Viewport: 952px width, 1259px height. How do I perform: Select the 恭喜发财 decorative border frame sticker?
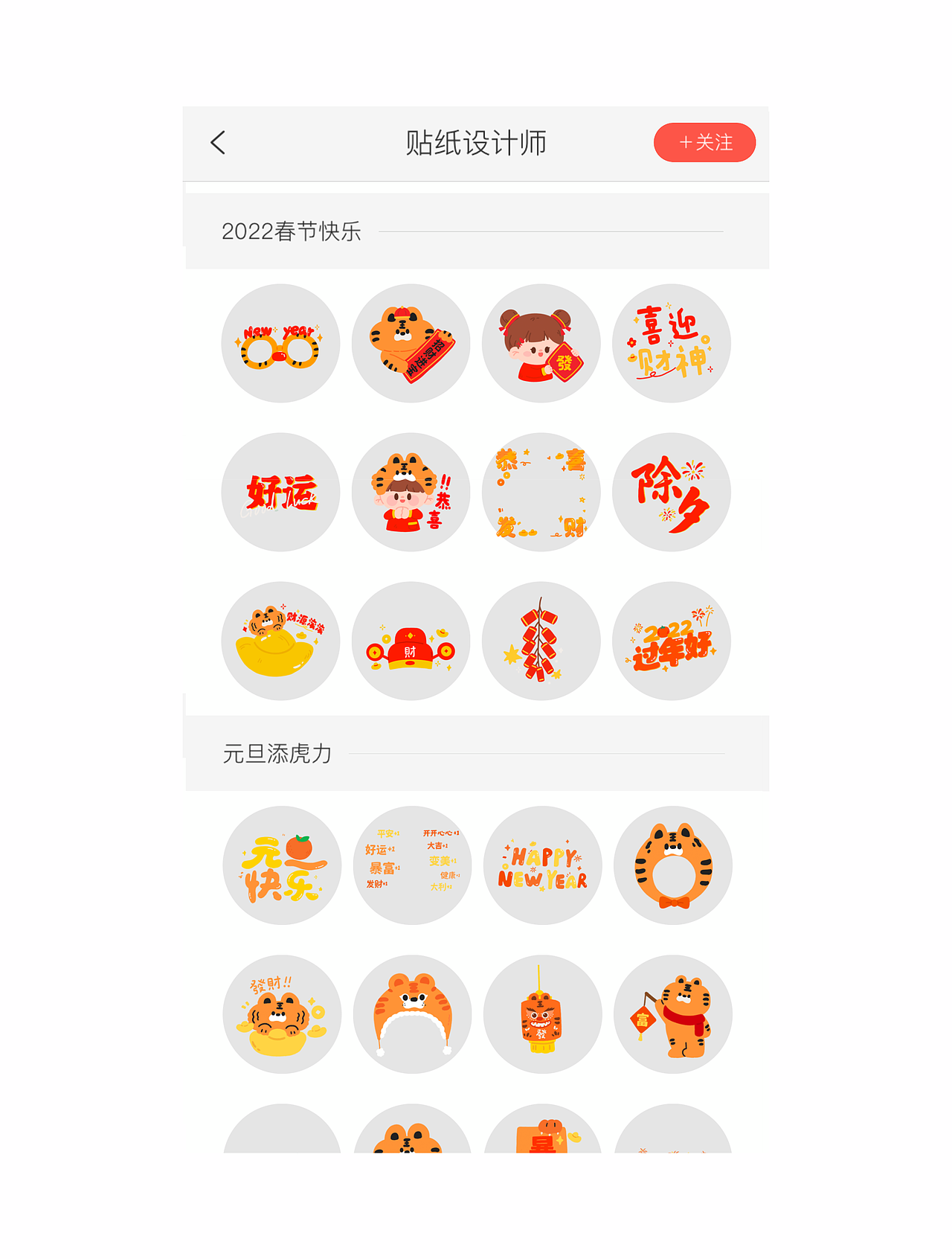(x=541, y=491)
